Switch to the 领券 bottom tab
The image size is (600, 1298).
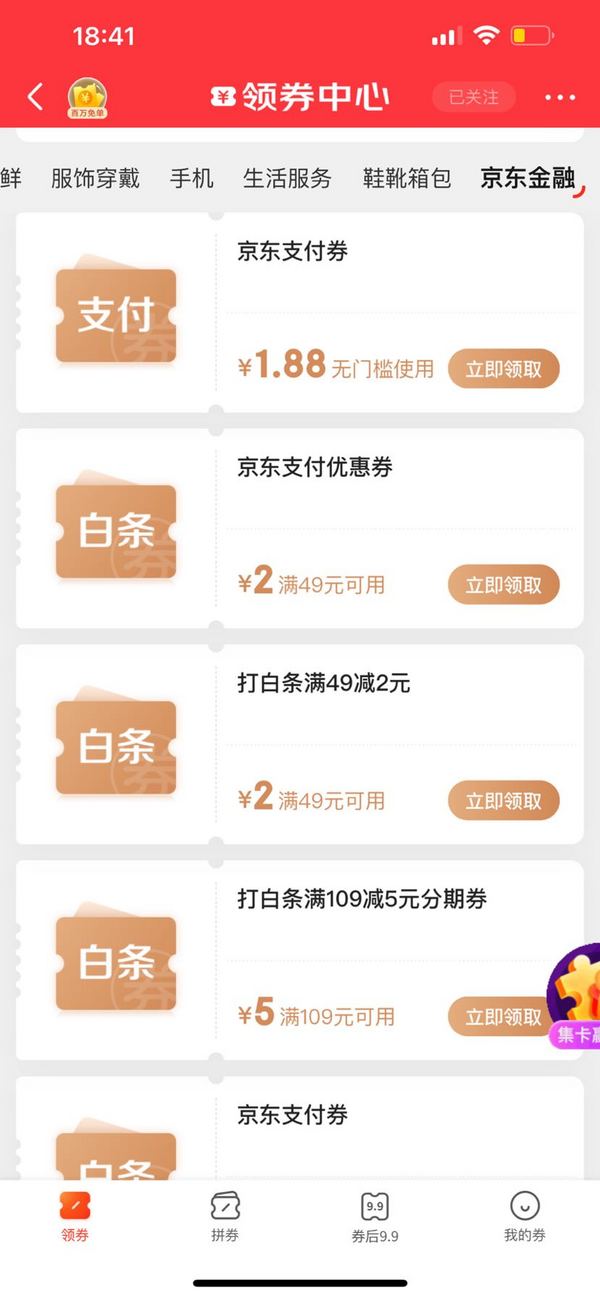75,1217
